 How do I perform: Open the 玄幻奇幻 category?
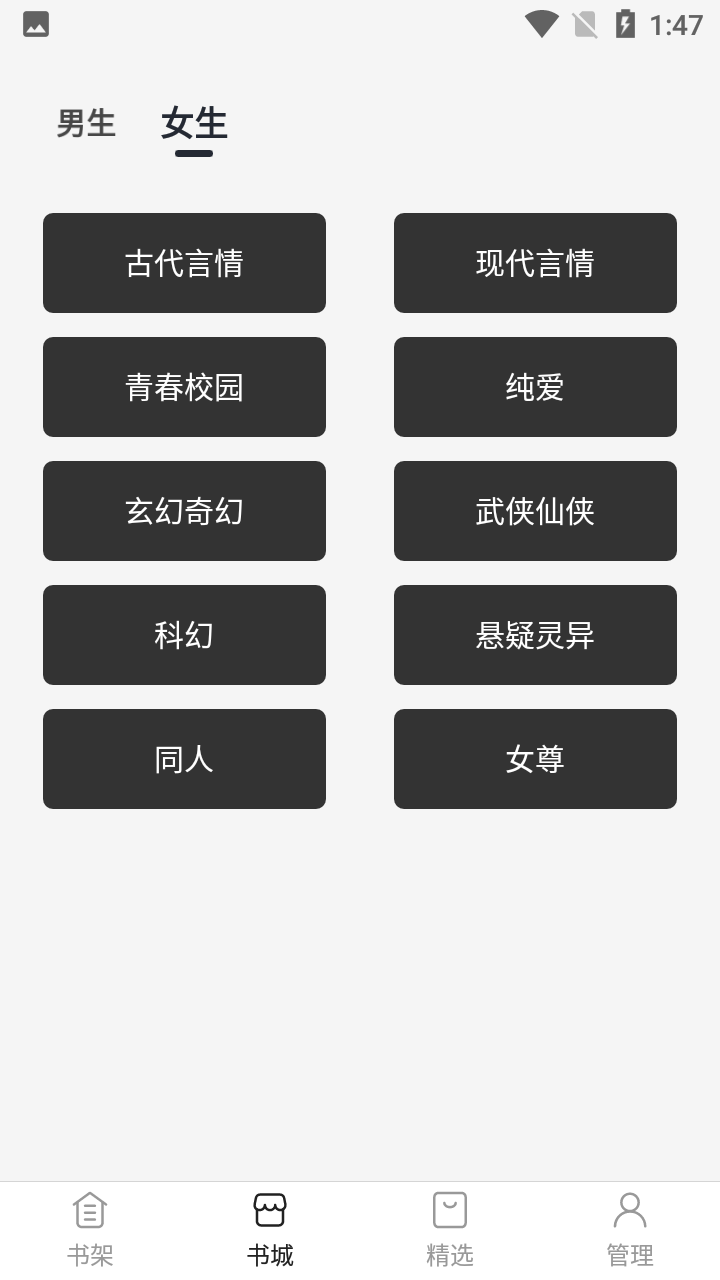point(184,511)
